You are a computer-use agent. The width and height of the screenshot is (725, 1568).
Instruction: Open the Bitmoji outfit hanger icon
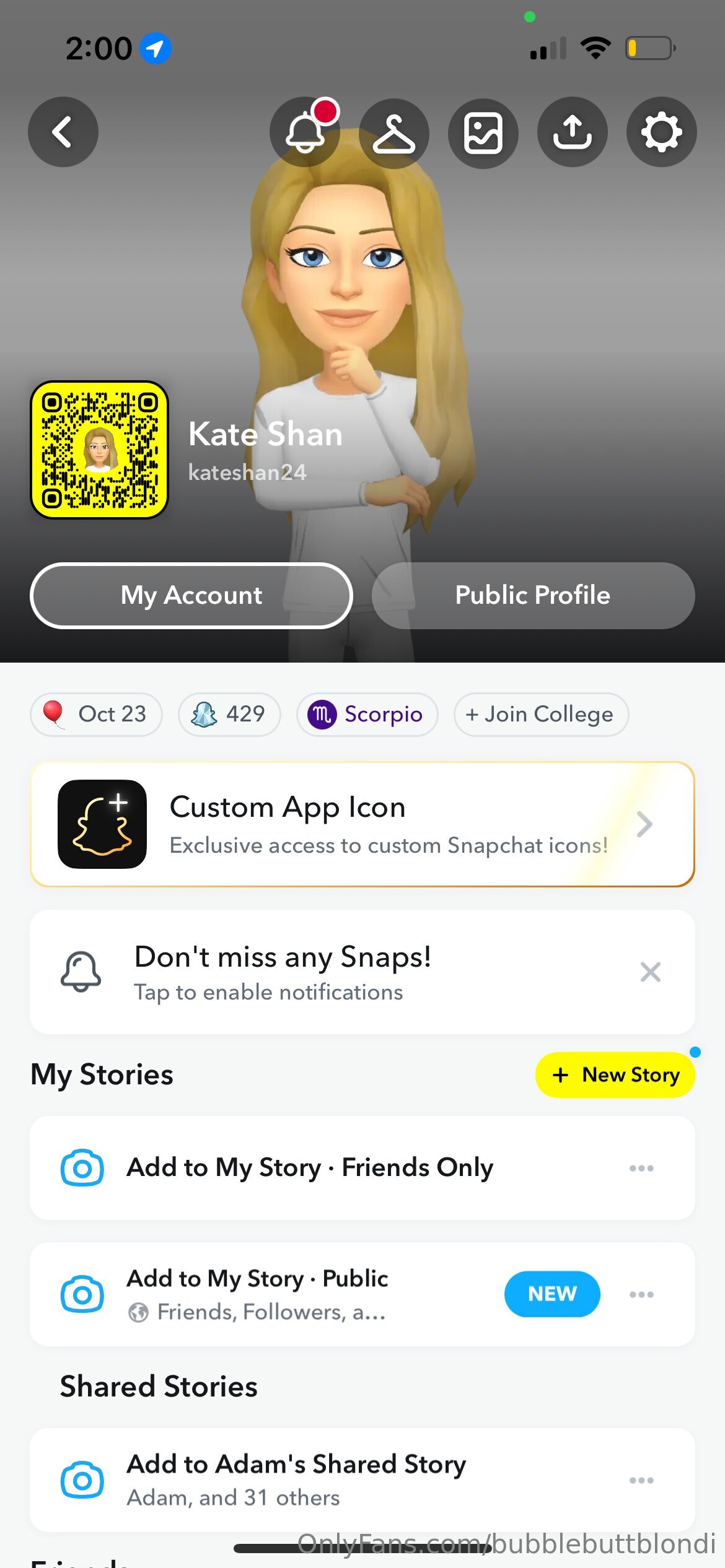coord(393,133)
